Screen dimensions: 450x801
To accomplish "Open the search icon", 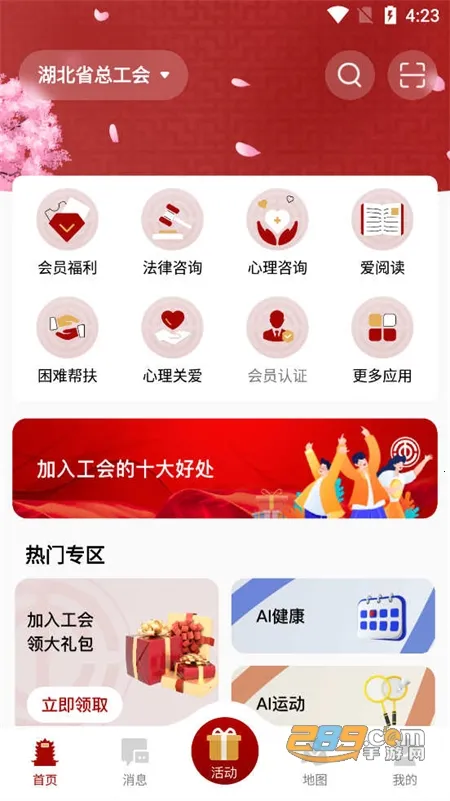I will 350,75.
